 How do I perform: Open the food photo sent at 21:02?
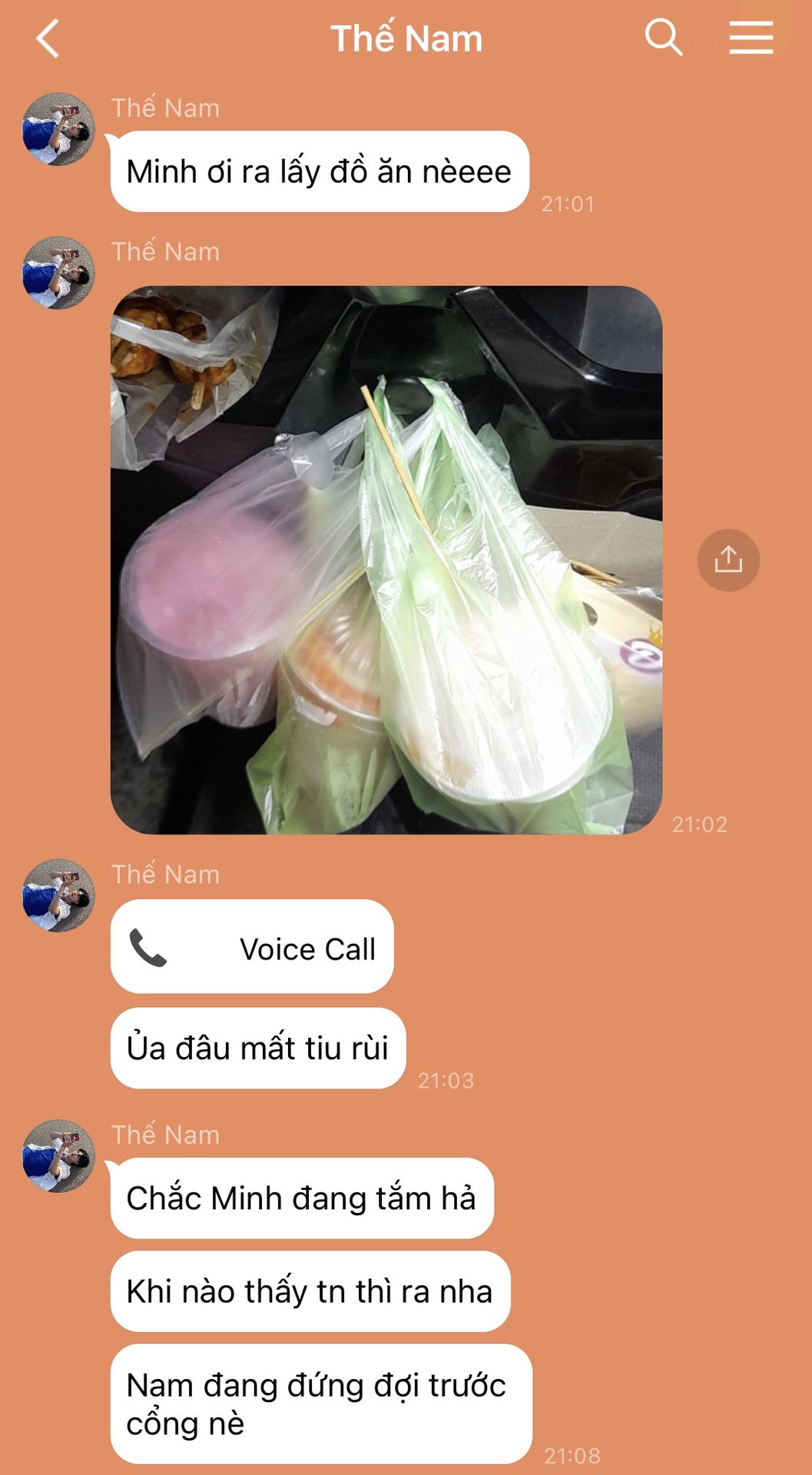(x=386, y=560)
